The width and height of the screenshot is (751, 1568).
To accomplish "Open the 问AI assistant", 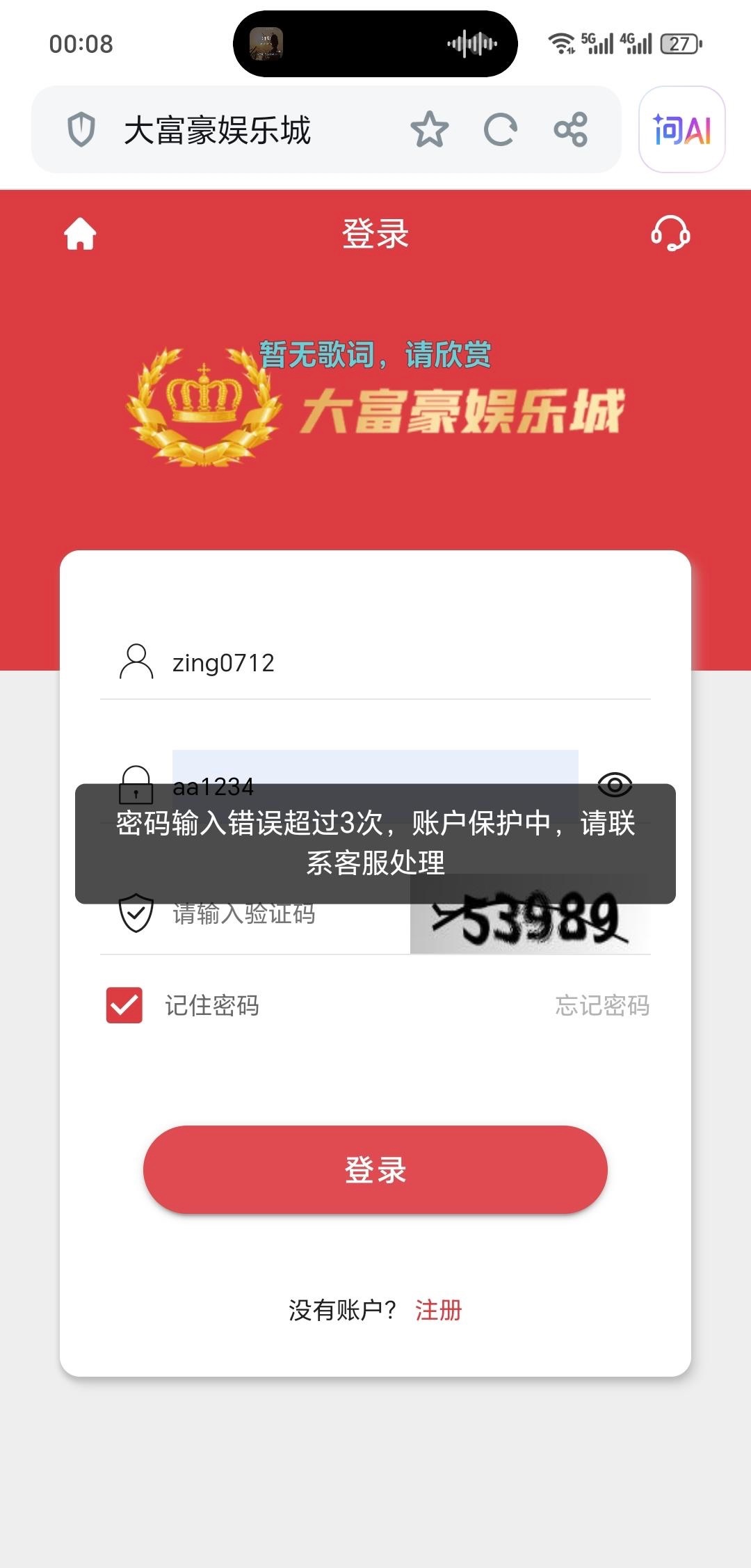I will pos(681,130).
